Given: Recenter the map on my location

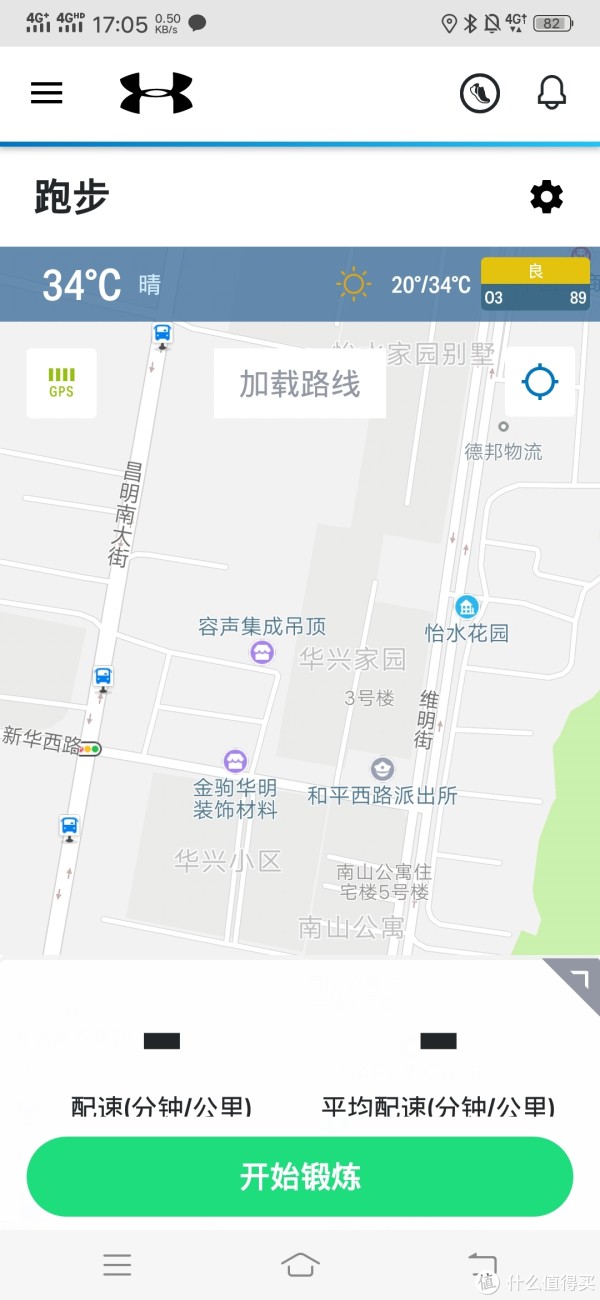Looking at the screenshot, I should pos(540,381).
